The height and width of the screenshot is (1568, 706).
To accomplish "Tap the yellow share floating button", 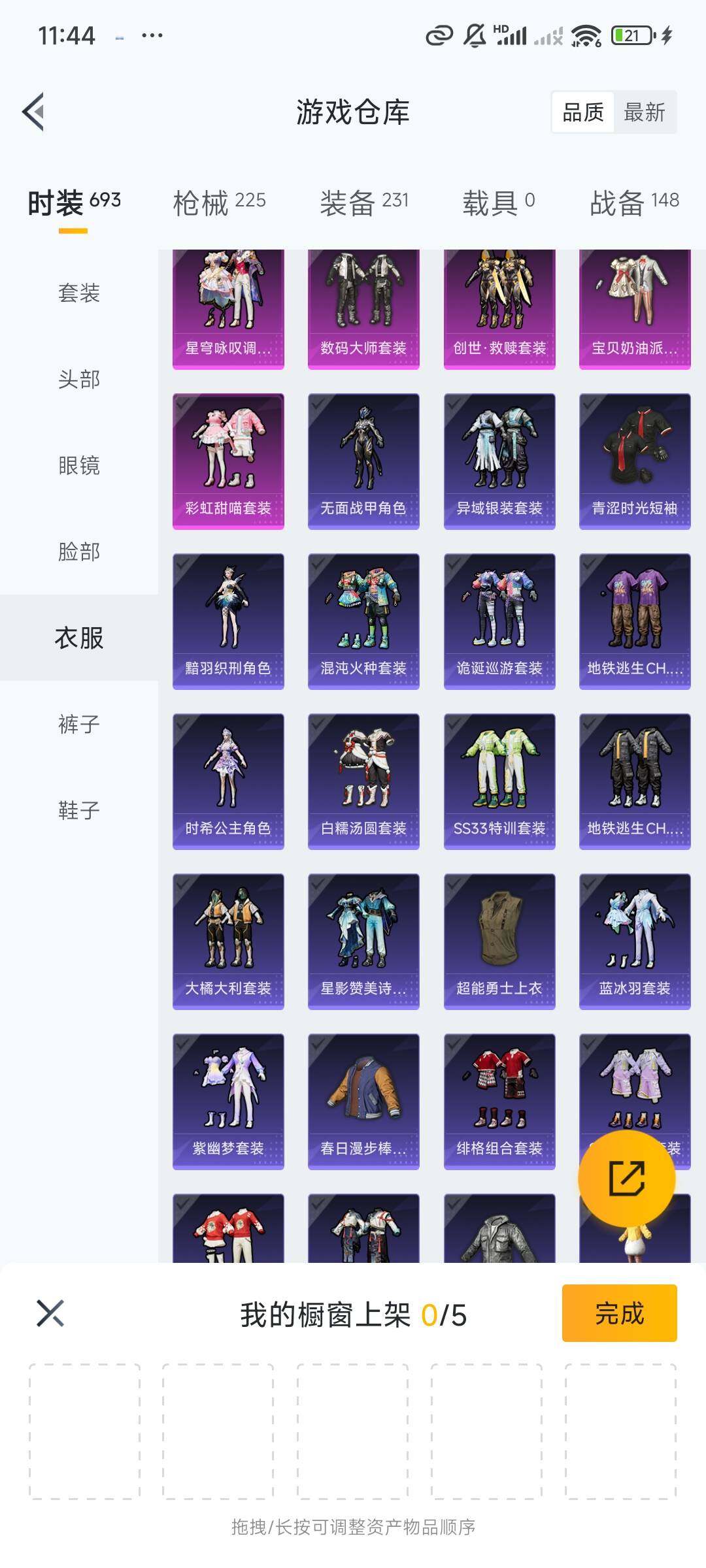I will coord(626,1178).
